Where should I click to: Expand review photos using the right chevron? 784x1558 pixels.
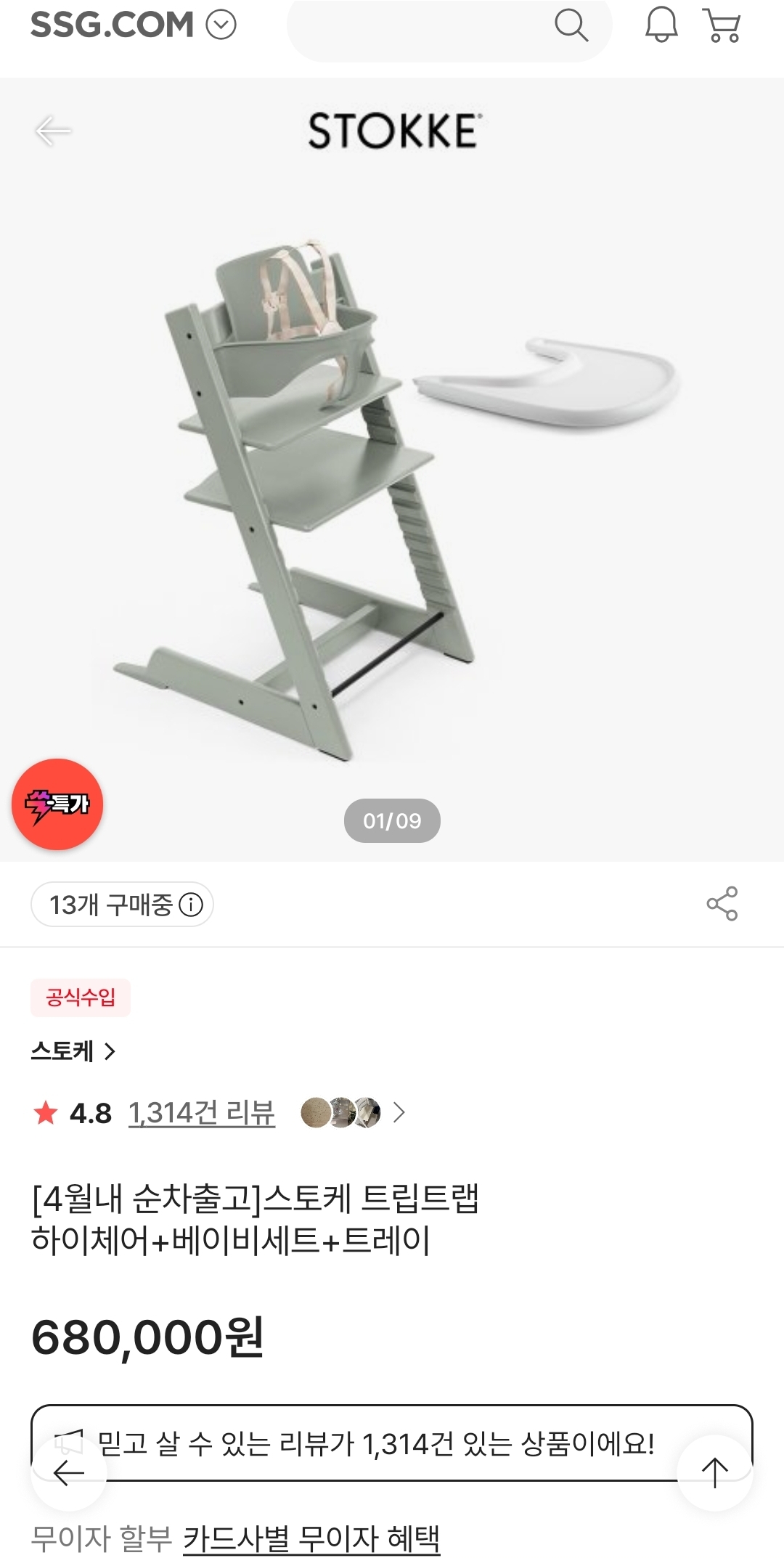[x=399, y=1113]
